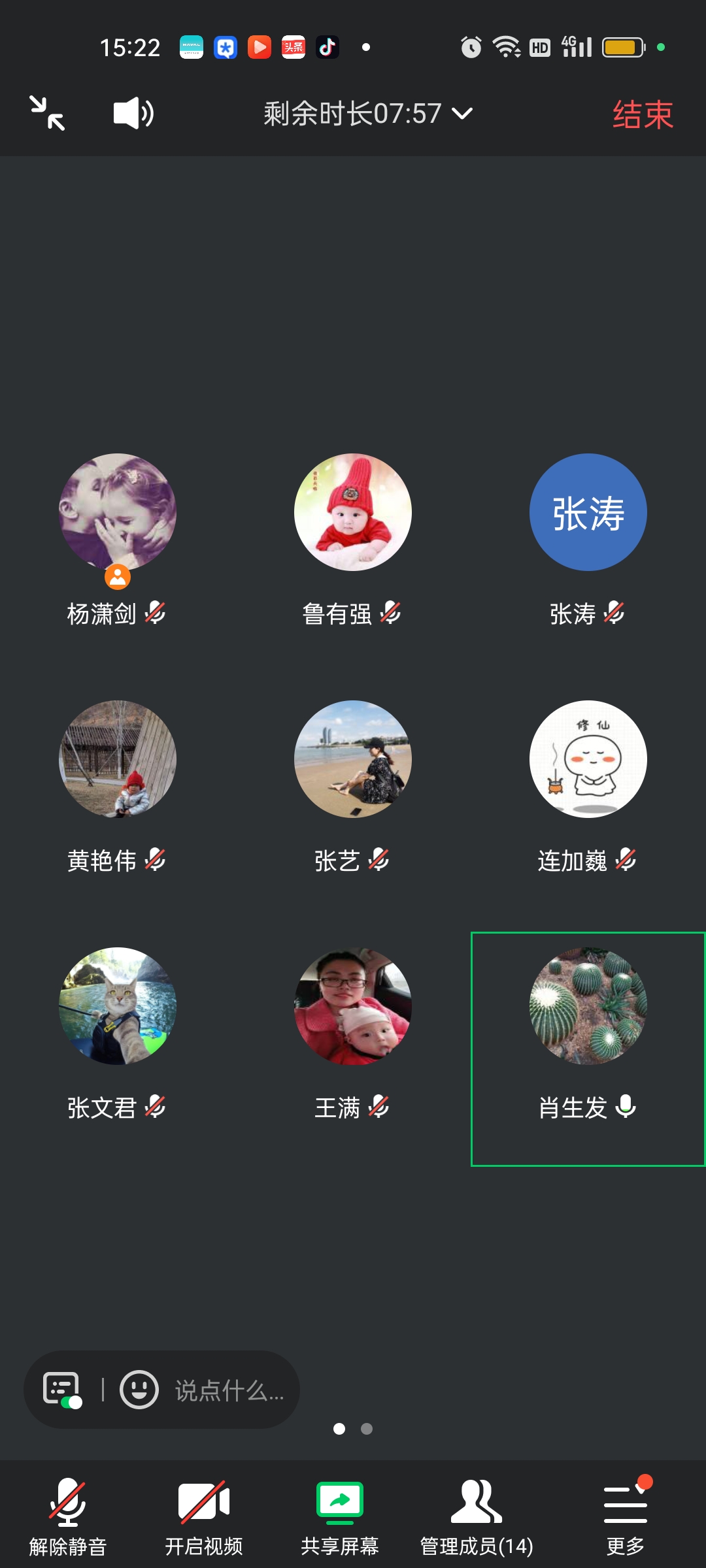Start screen sharing 共享屏幕
The width and height of the screenshot is (706, 1568).
[340, 1517]
